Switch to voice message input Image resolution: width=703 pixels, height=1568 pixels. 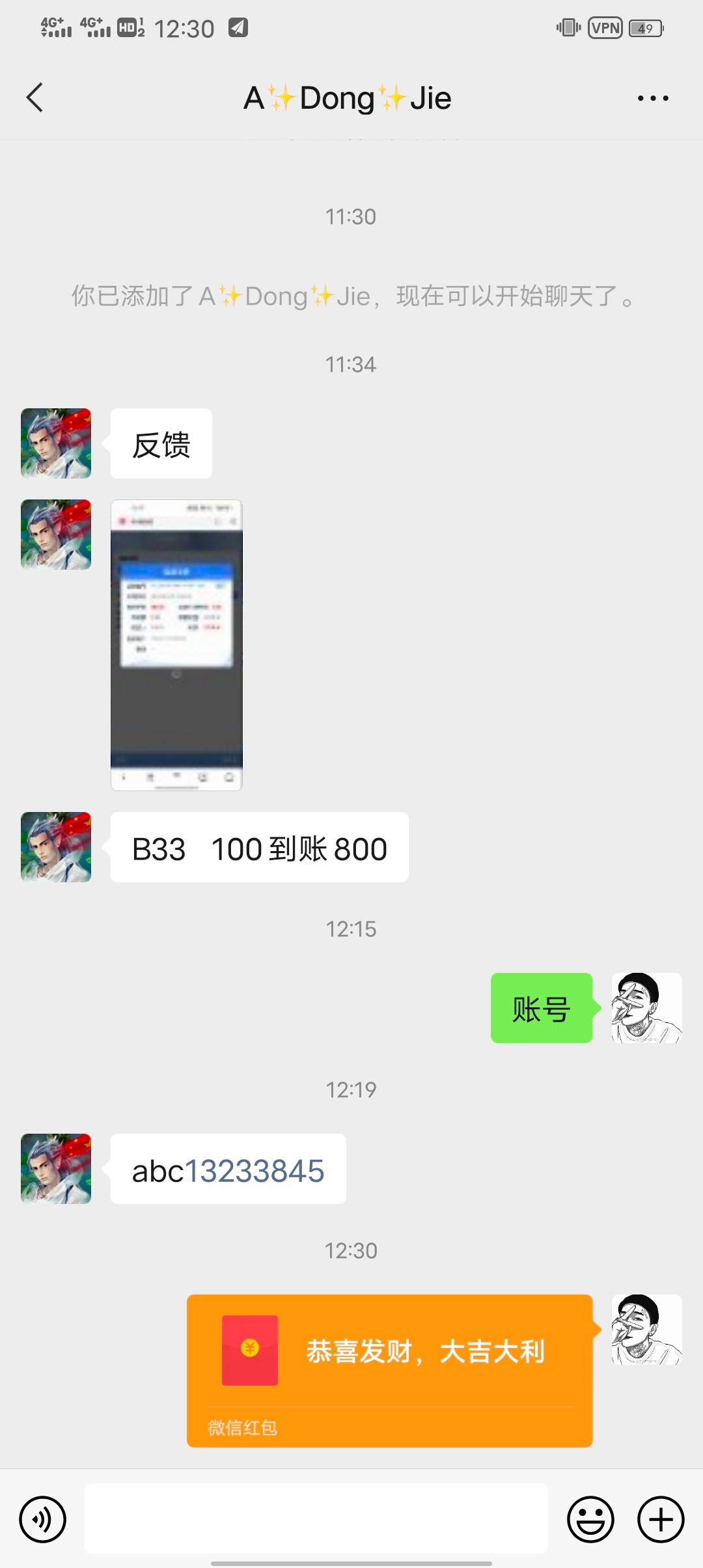[x=43, y=1520]
